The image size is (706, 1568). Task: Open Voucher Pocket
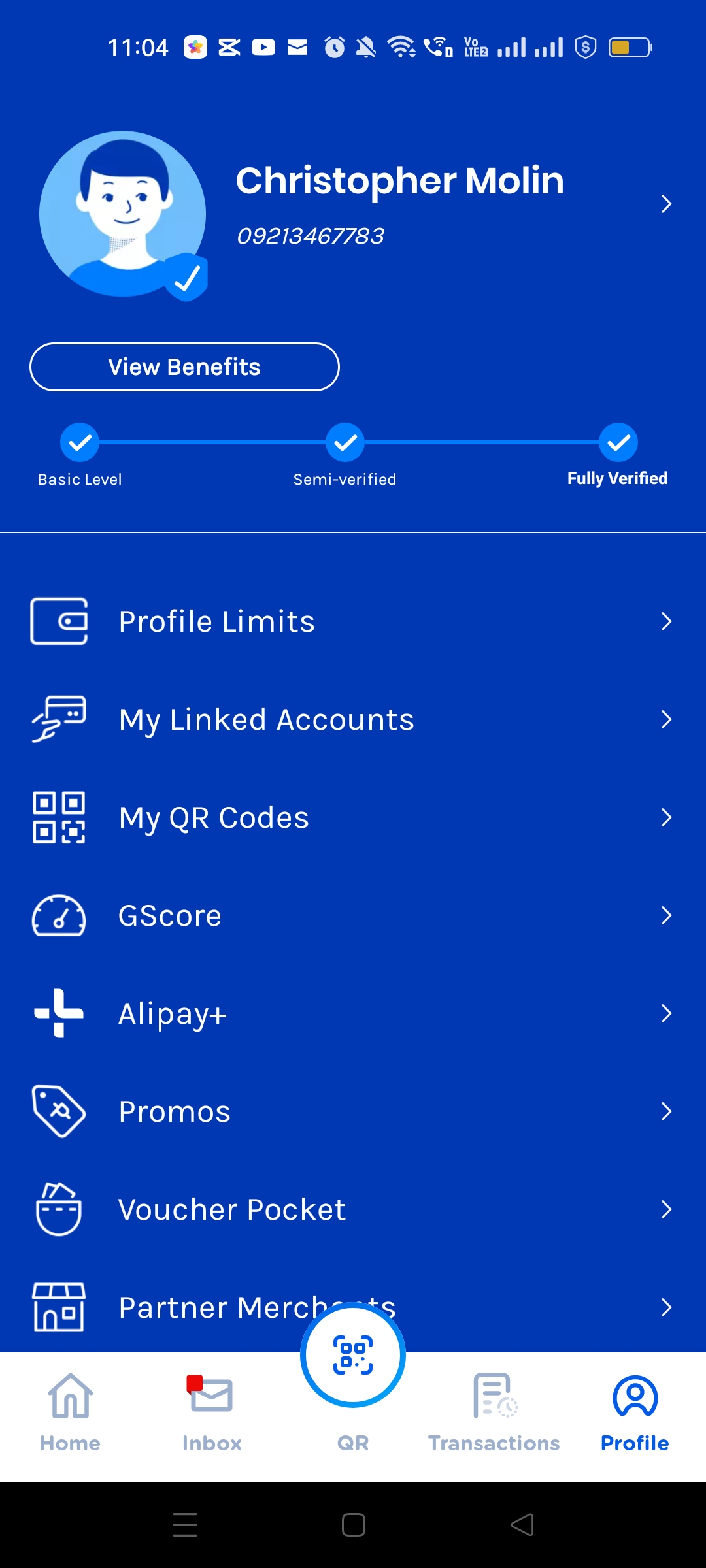[353, 1209]
